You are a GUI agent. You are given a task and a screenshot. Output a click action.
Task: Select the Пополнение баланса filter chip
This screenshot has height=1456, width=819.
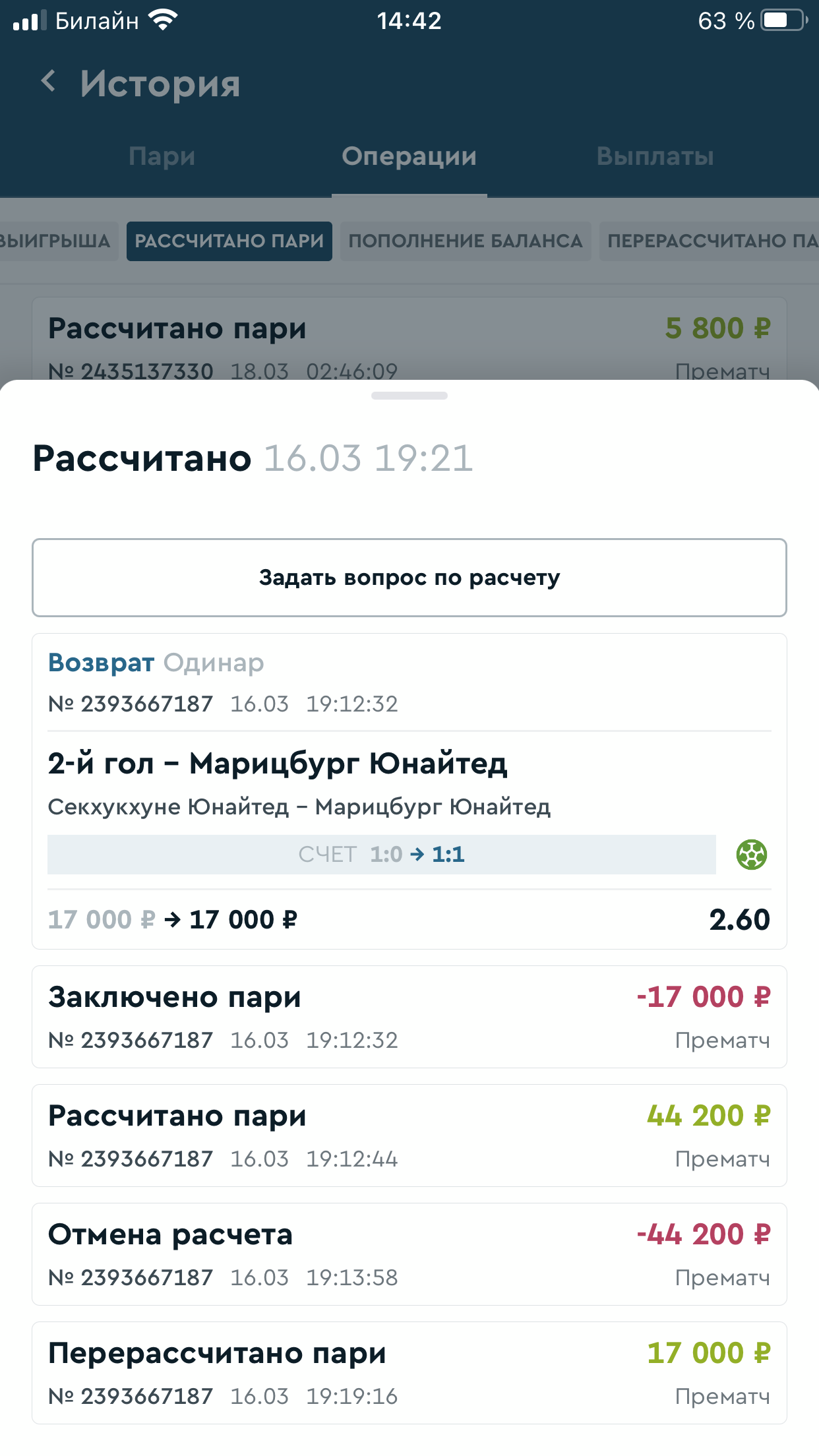pos(466,241)
